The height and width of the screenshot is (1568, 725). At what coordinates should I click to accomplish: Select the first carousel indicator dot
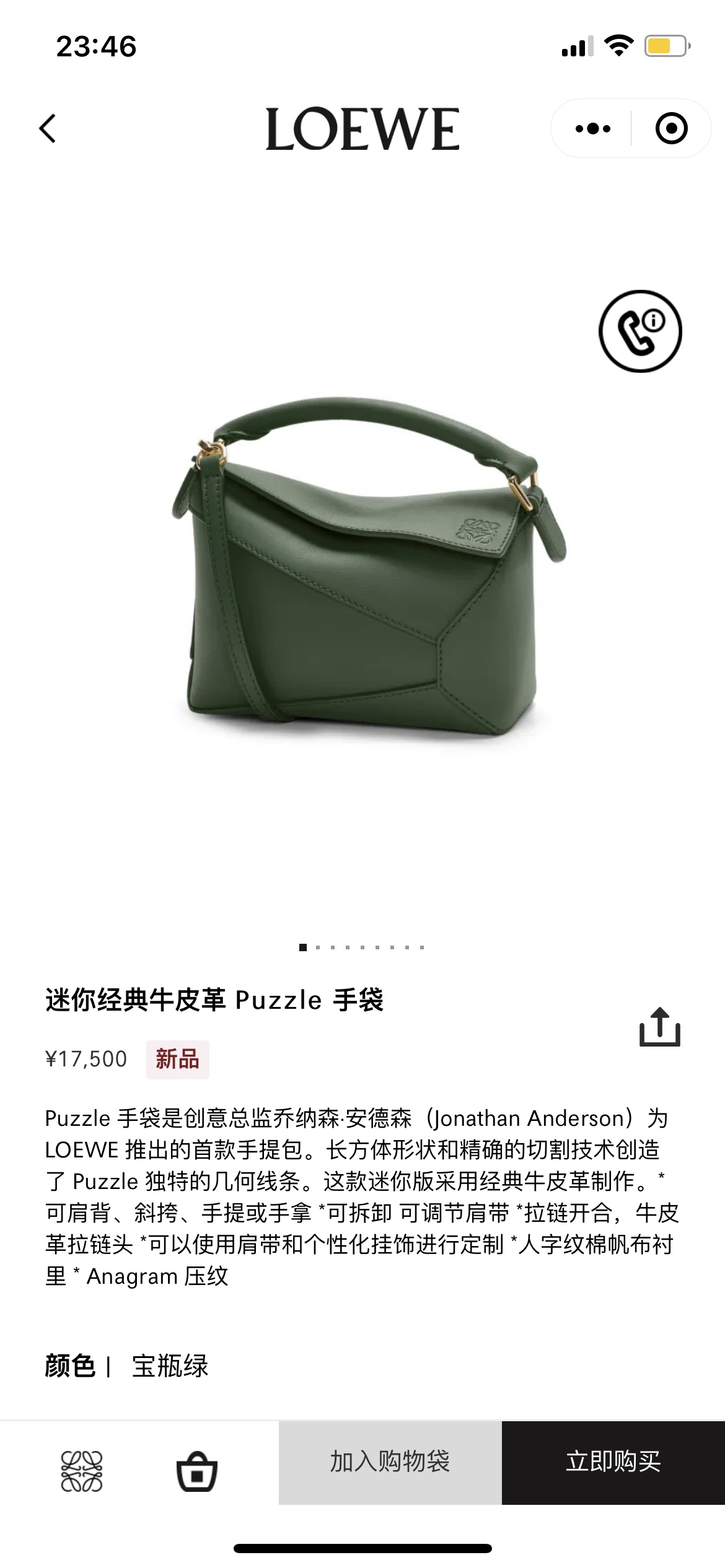(x=302, y=946)
